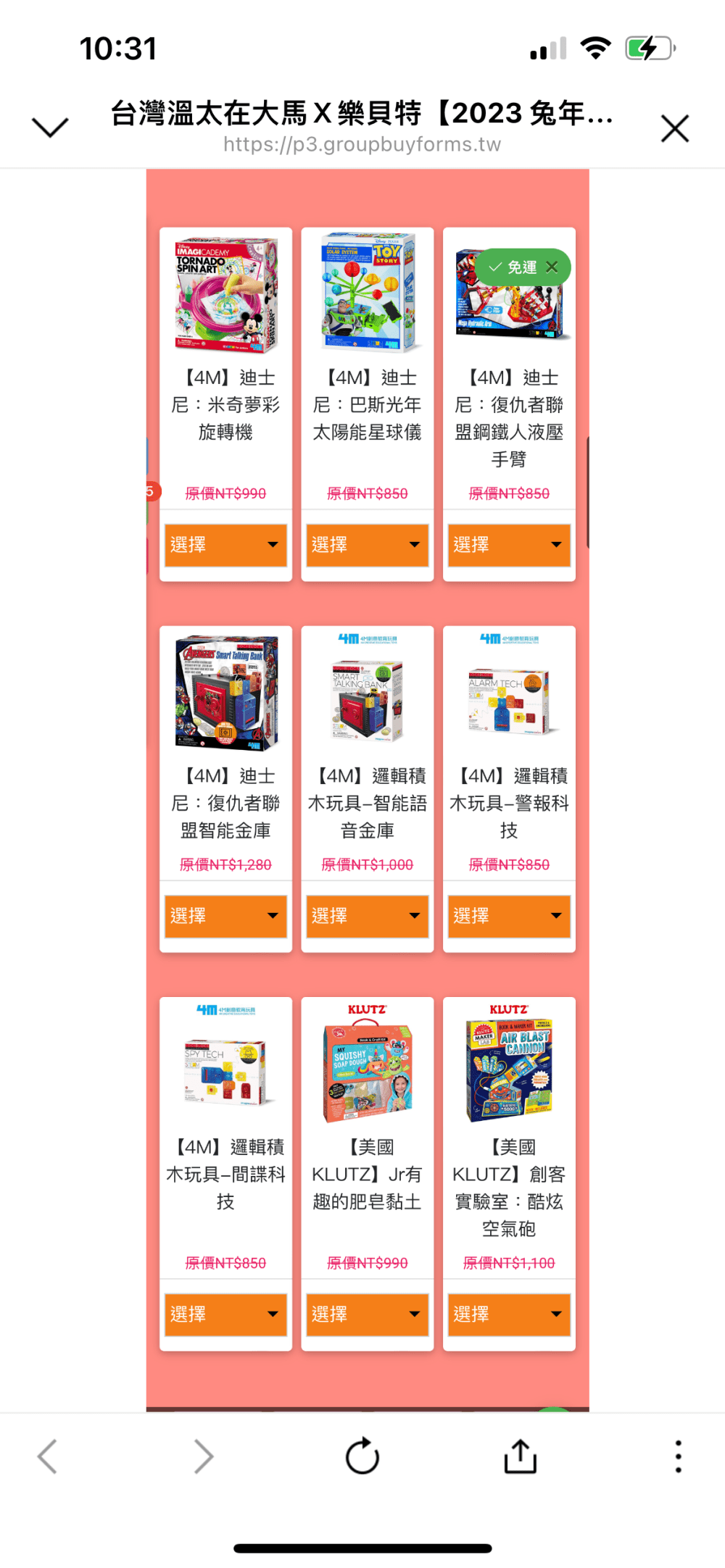
Task: View the 復仇者聯盟智能金庫 product image
Action: coord(225,693)
